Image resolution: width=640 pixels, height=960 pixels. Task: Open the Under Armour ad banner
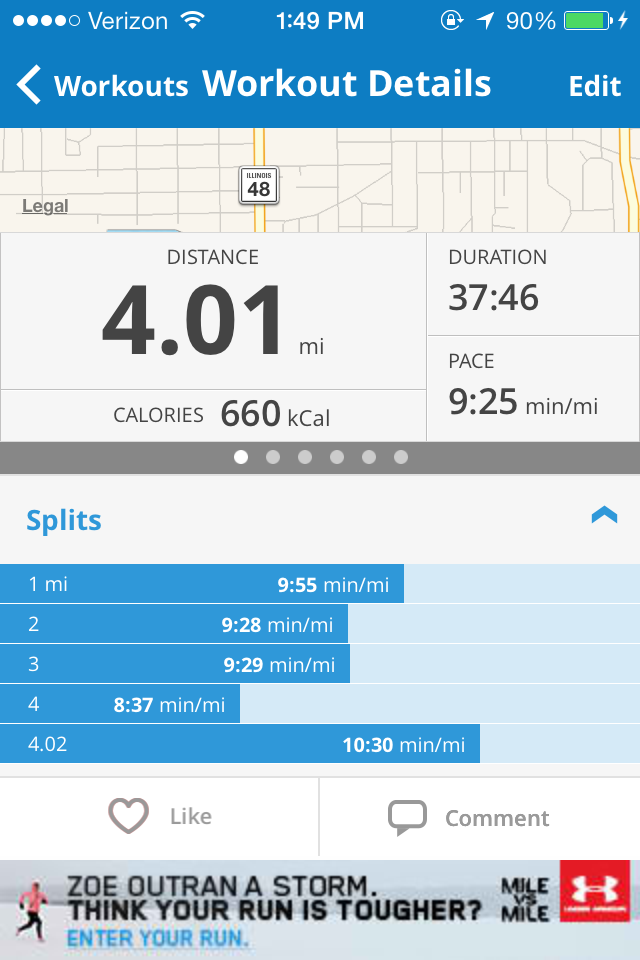[320, 910]
